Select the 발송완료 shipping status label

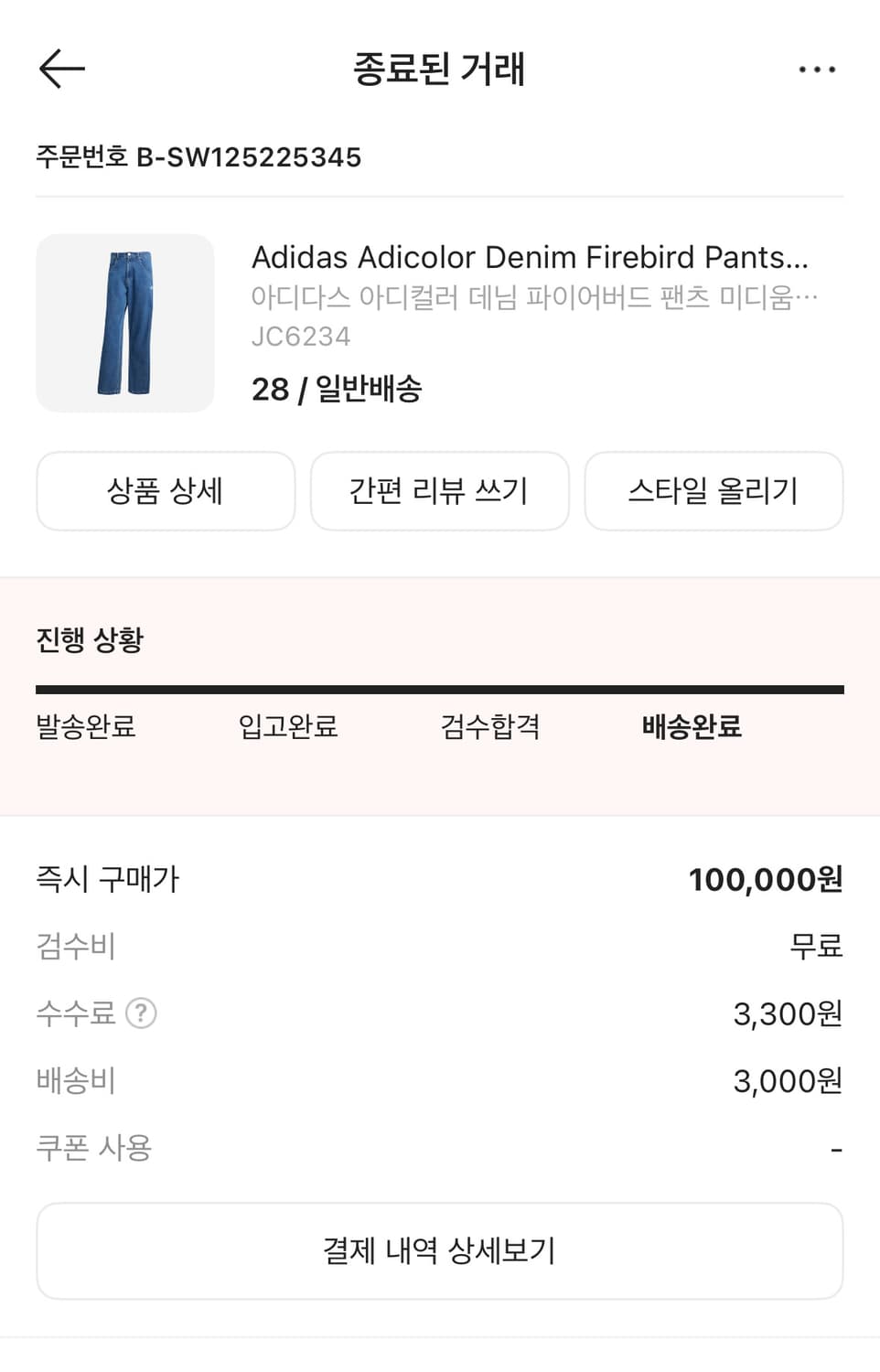click(85, 728)
